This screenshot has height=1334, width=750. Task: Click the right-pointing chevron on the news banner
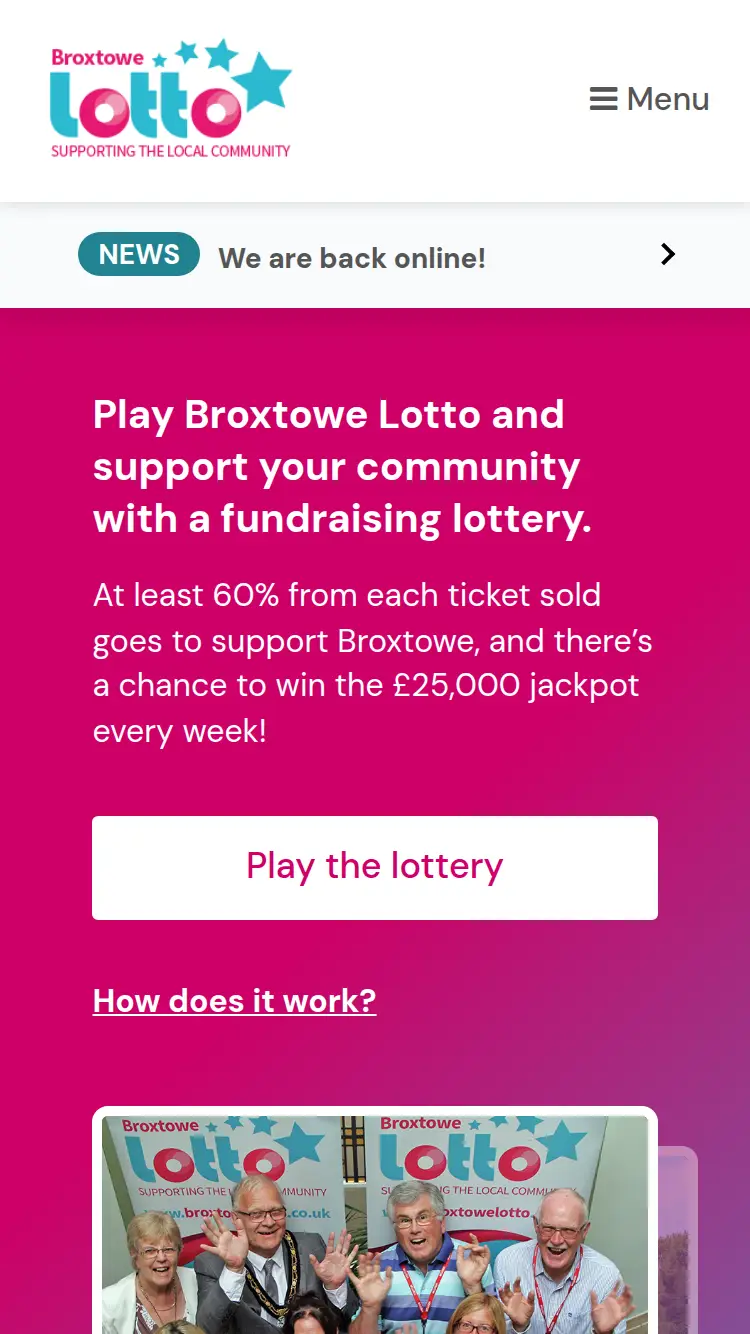tap(667, 254)
